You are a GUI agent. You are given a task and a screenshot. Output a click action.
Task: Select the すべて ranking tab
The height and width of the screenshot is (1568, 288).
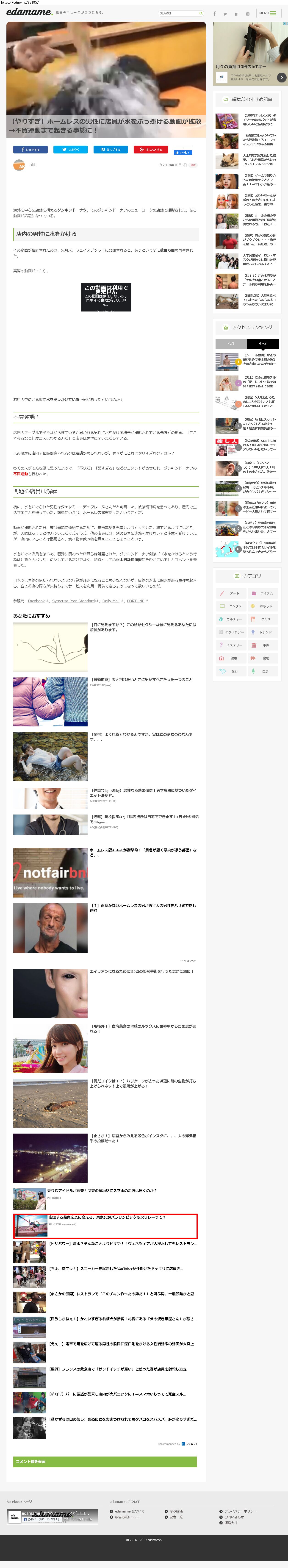pos(263,343)
